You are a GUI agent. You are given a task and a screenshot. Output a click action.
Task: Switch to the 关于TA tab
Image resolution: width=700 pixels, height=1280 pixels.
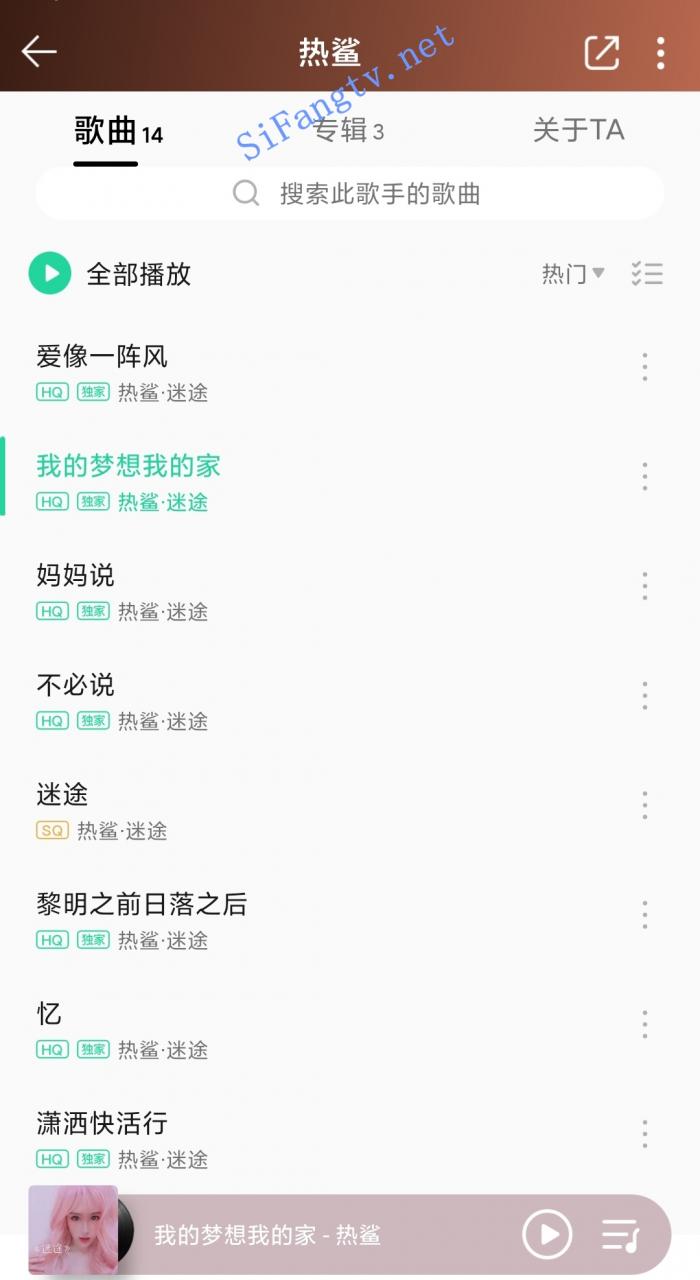(578, 130)
